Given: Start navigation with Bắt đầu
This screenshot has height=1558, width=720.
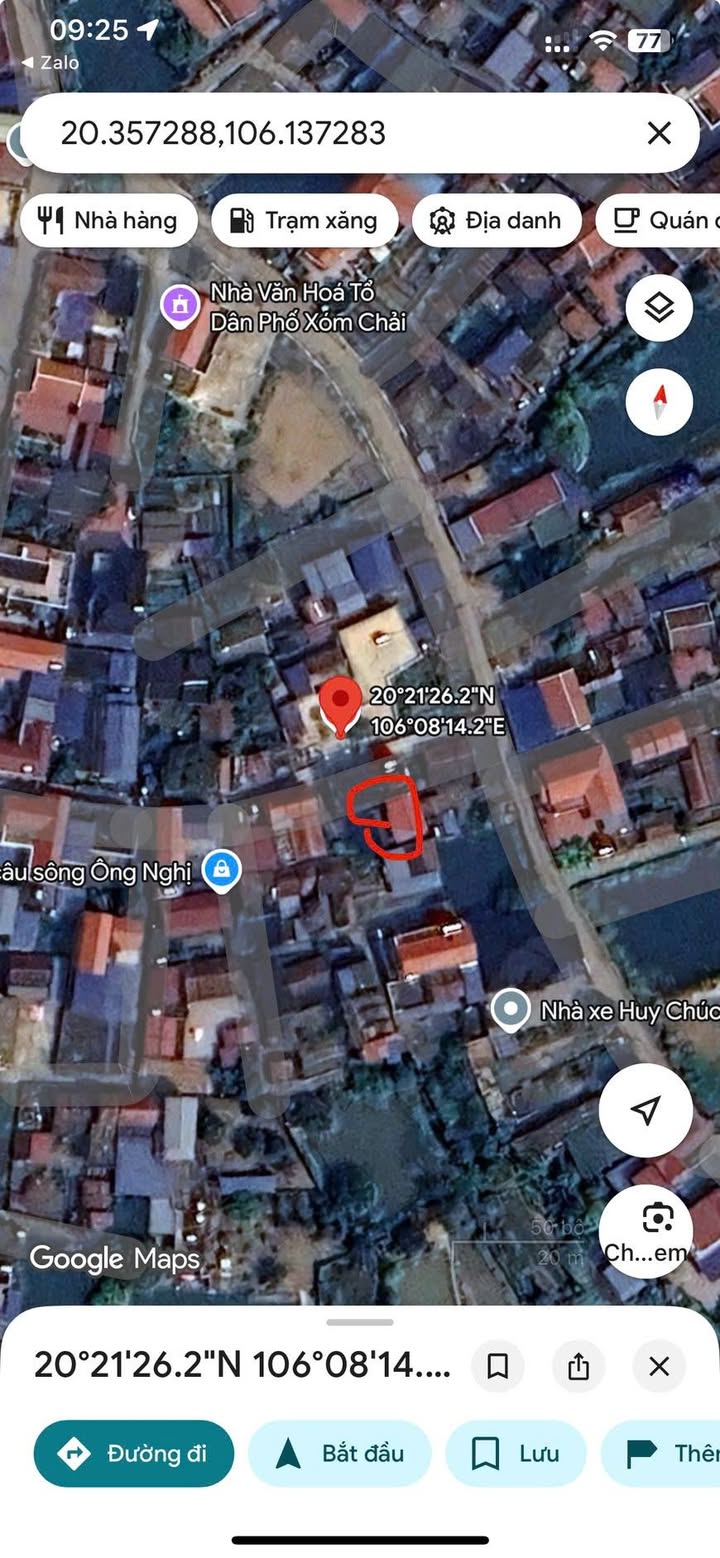Looking at the screenshot, I should coord(339,1453).
